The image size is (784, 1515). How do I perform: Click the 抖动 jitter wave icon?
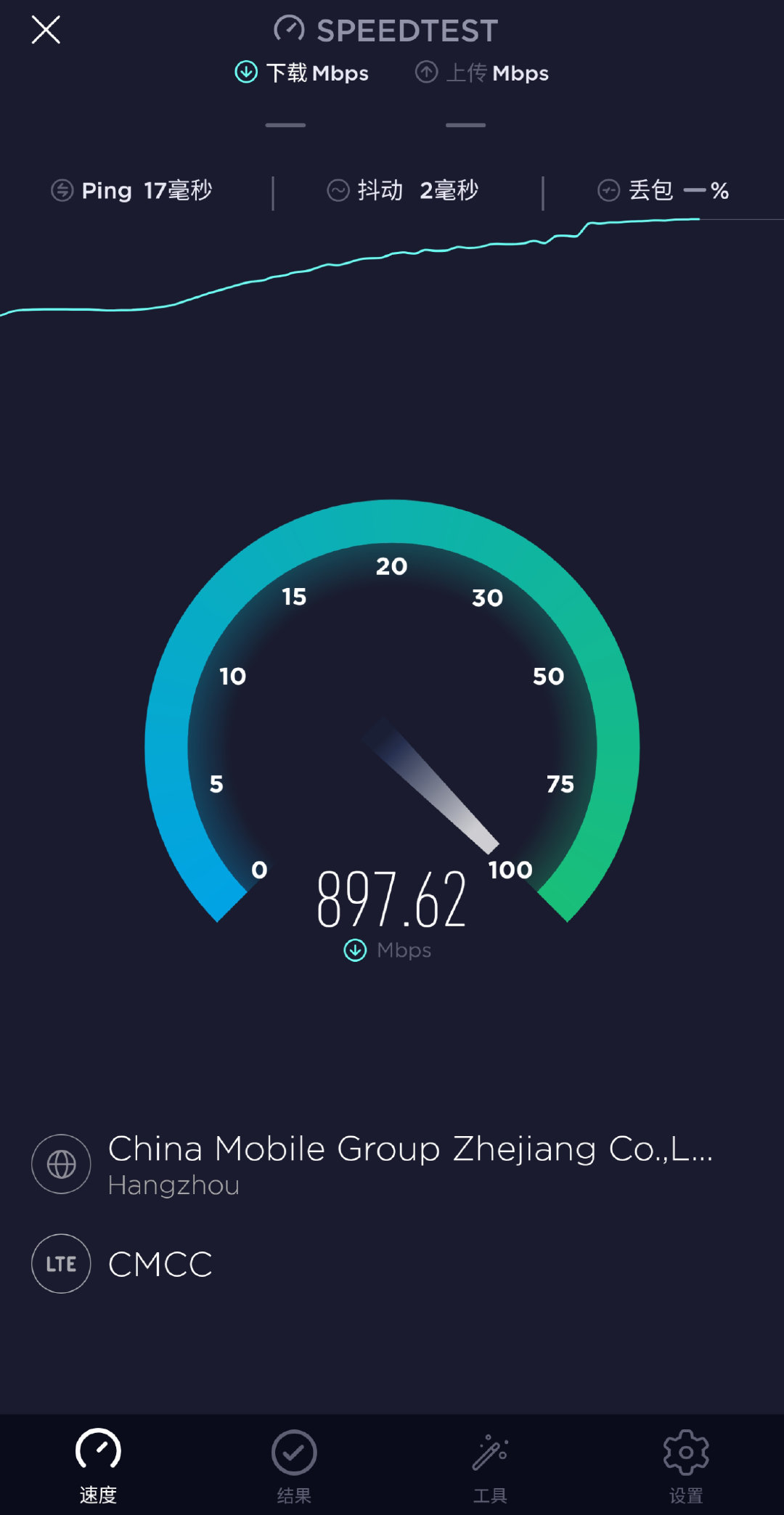(339, 190)
